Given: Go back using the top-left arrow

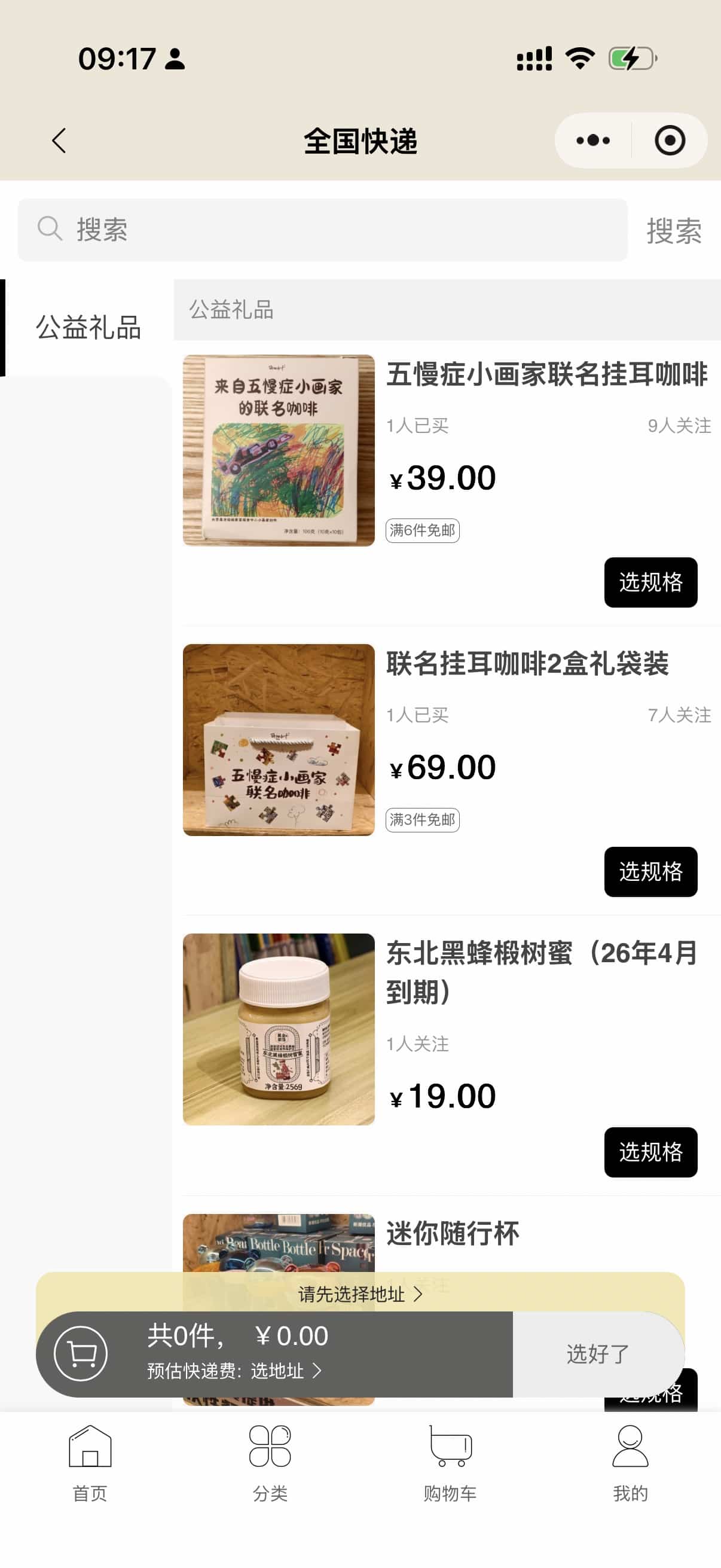Looking at the screenshot, I should click(x=59, y=141).
